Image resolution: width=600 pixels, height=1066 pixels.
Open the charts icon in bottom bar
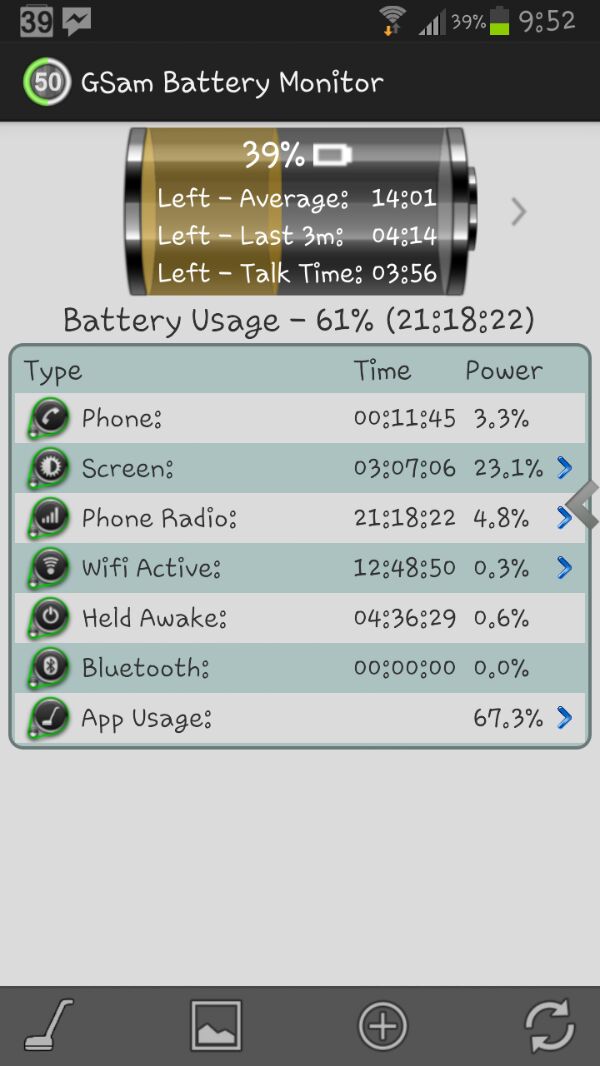(x=216, y=1026)
